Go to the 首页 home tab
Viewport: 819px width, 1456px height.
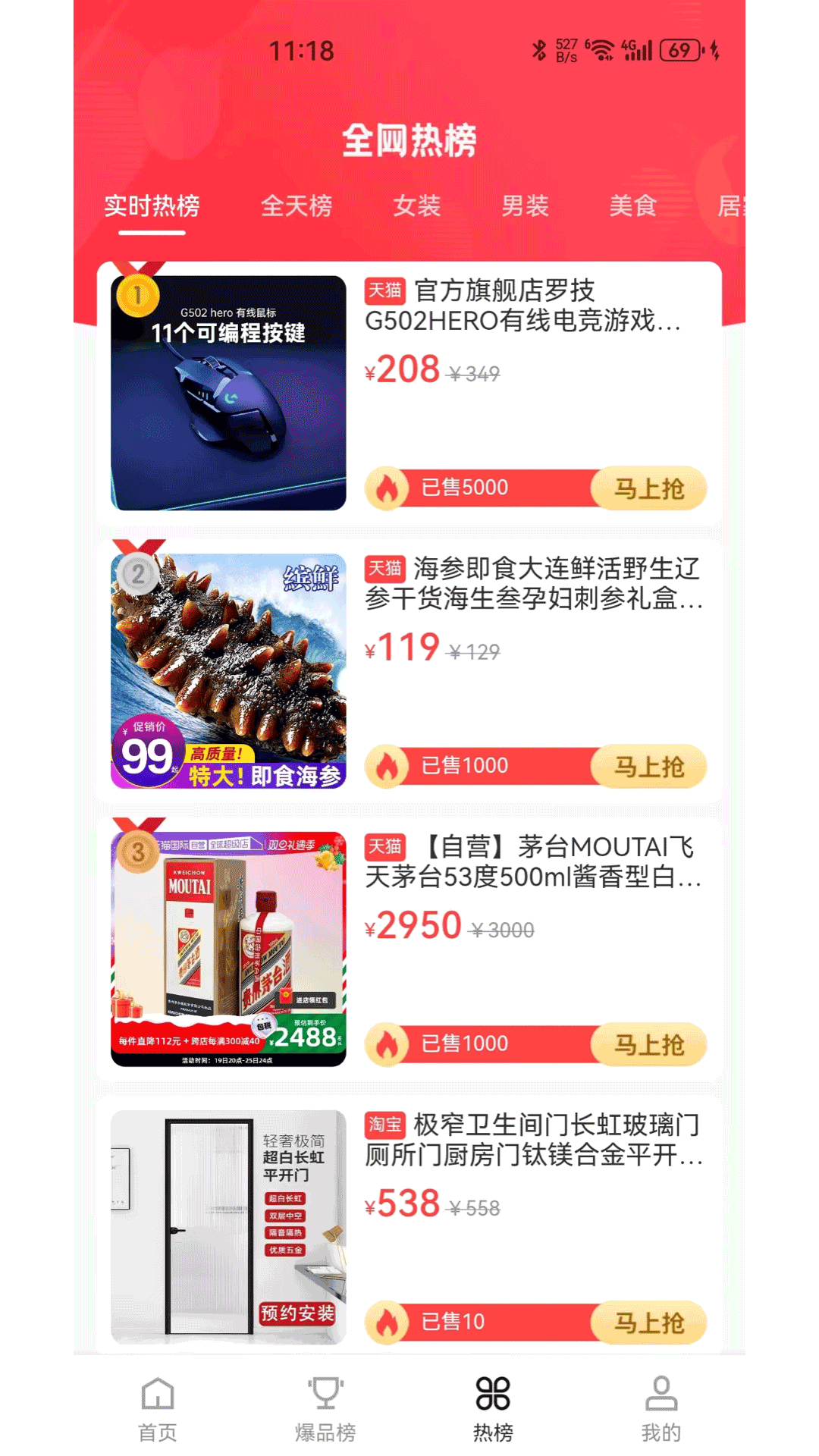click(158, 1409)
